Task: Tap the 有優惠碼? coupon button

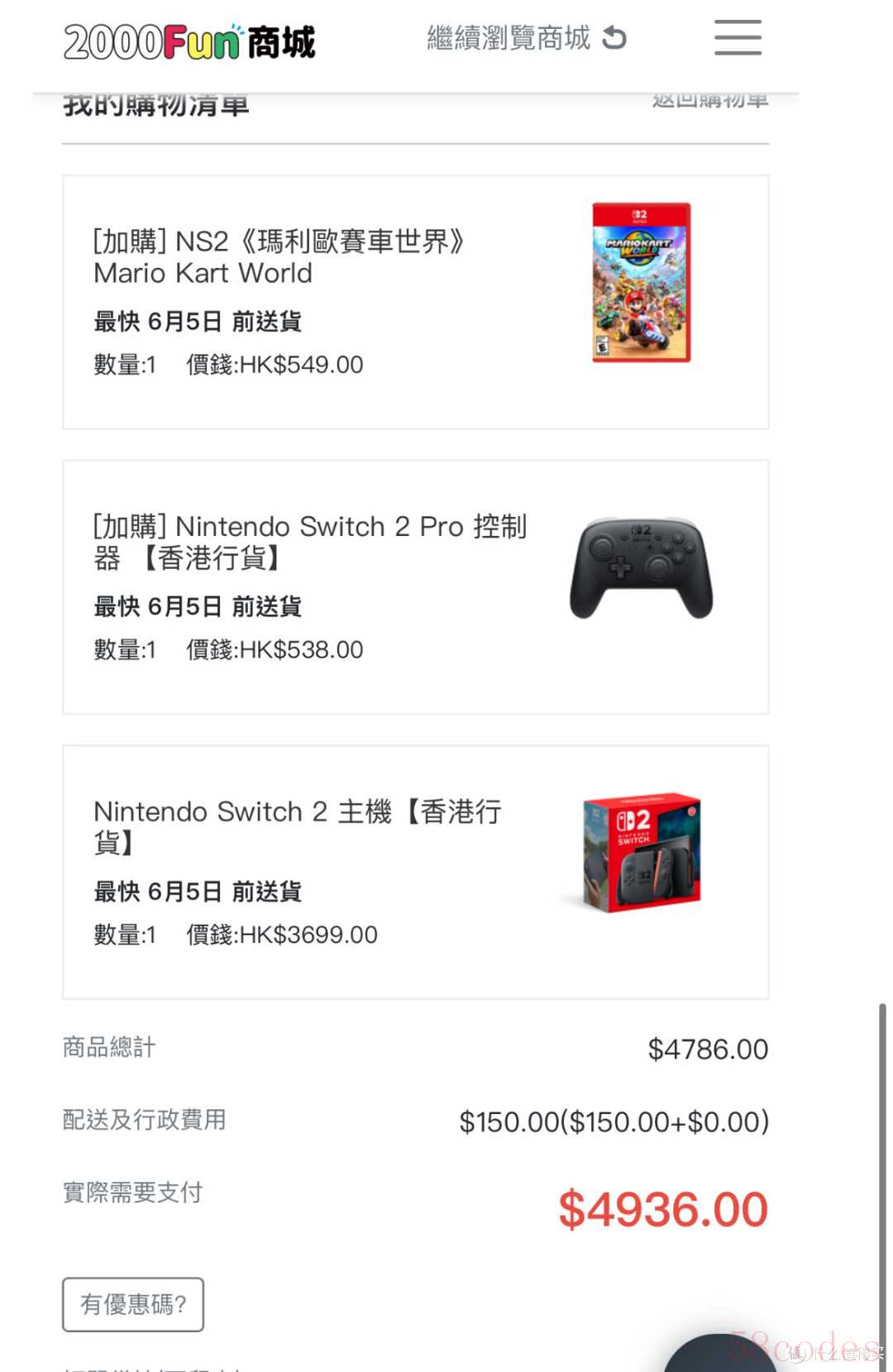Action: coord(133,1304)
